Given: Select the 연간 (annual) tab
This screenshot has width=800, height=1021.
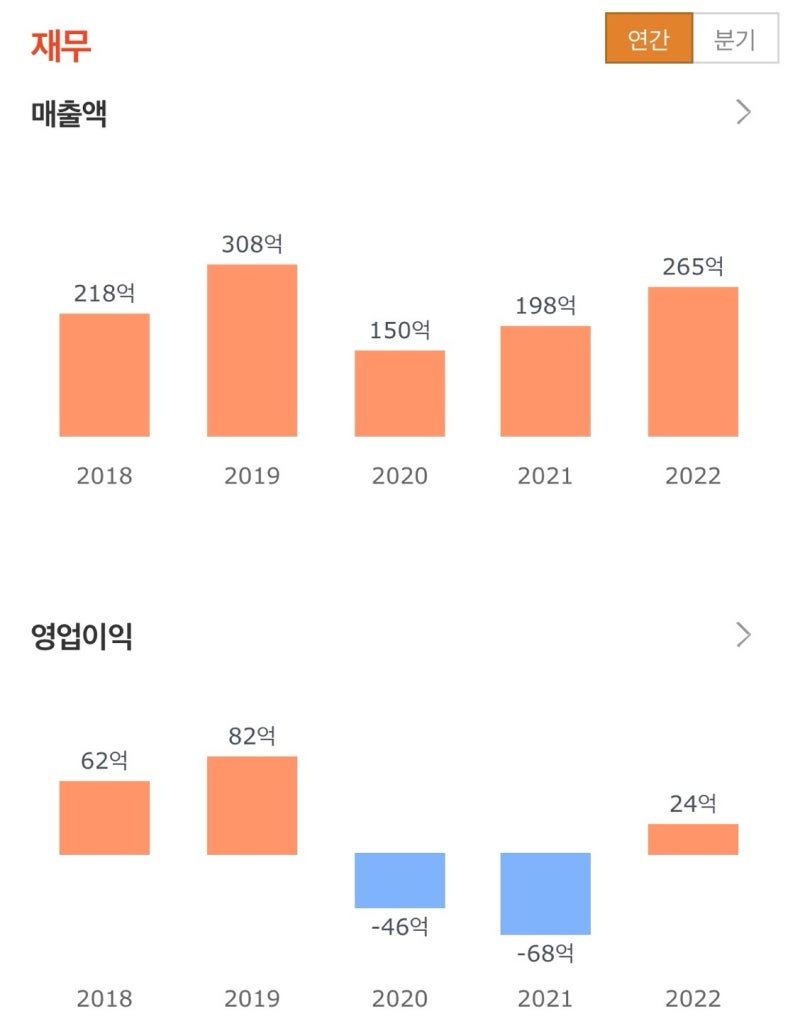Looking at the screenshot, I should coord(649,38).
